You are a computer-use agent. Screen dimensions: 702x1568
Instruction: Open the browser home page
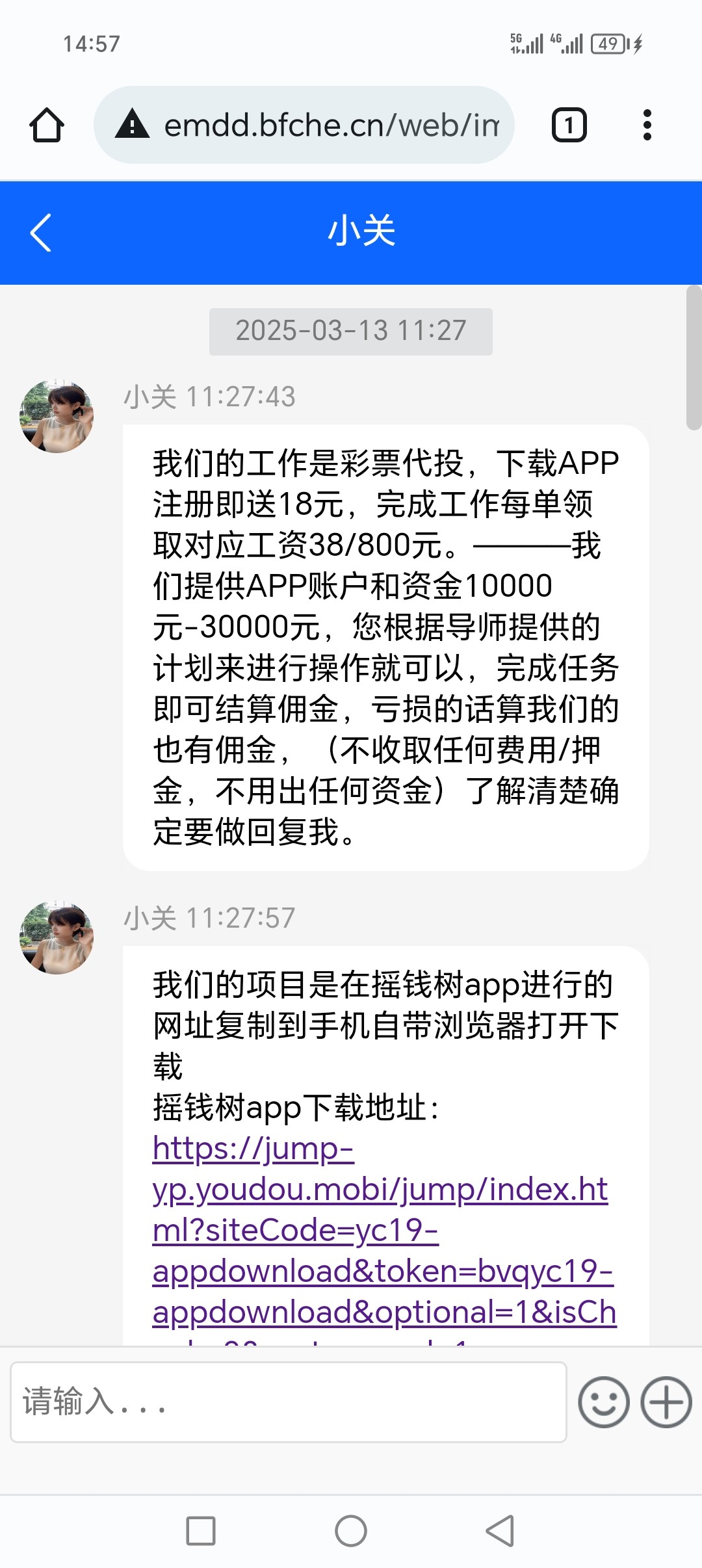(x=47, y=125)
